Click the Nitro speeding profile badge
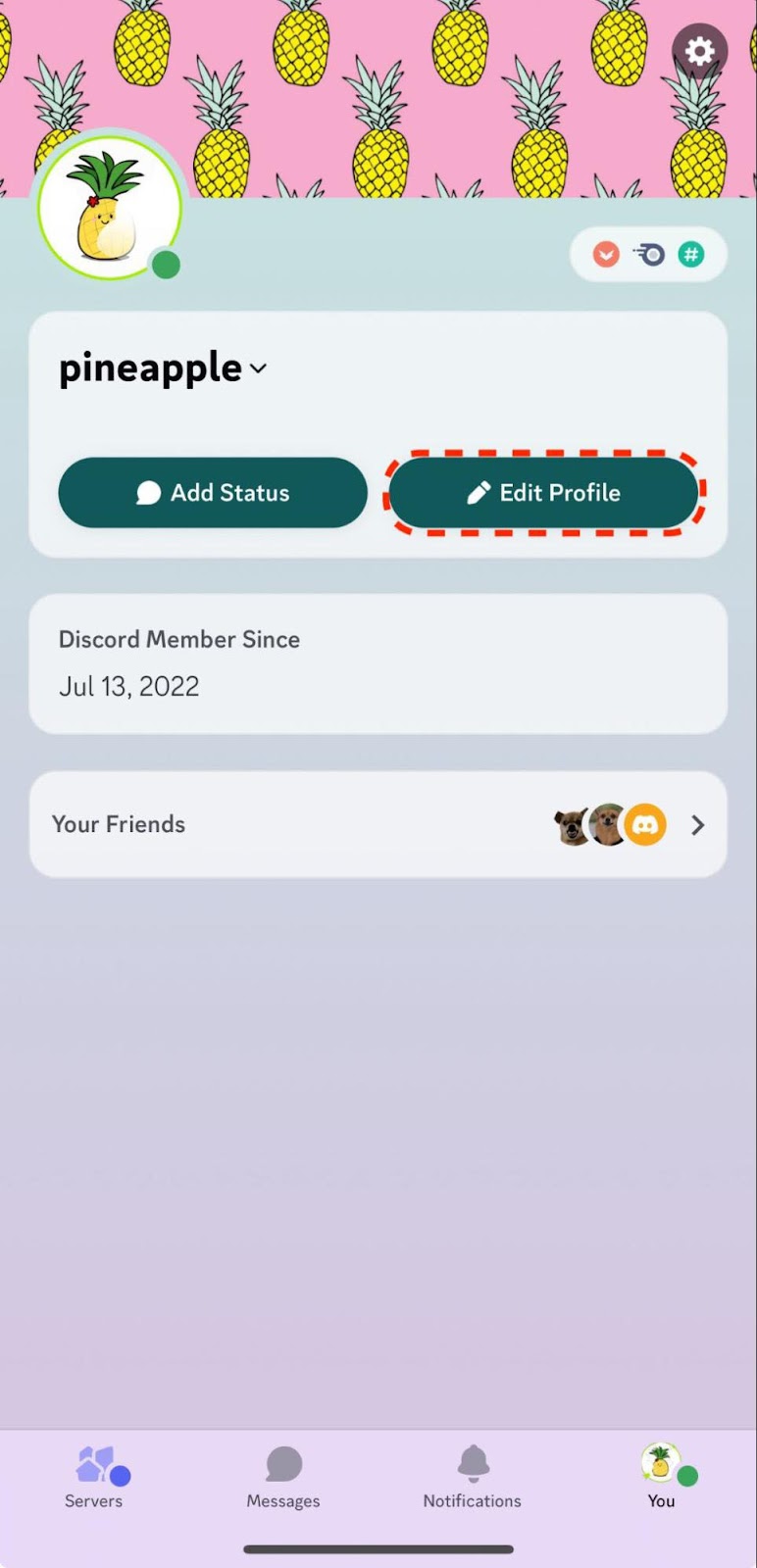 point(649,254)
